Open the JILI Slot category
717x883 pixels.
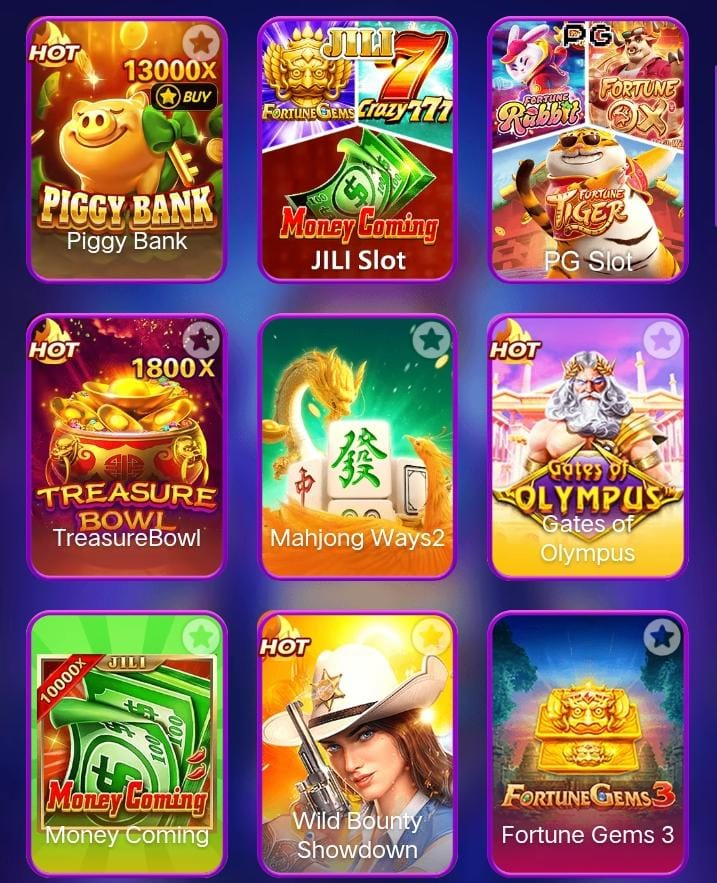pos(357,150)
